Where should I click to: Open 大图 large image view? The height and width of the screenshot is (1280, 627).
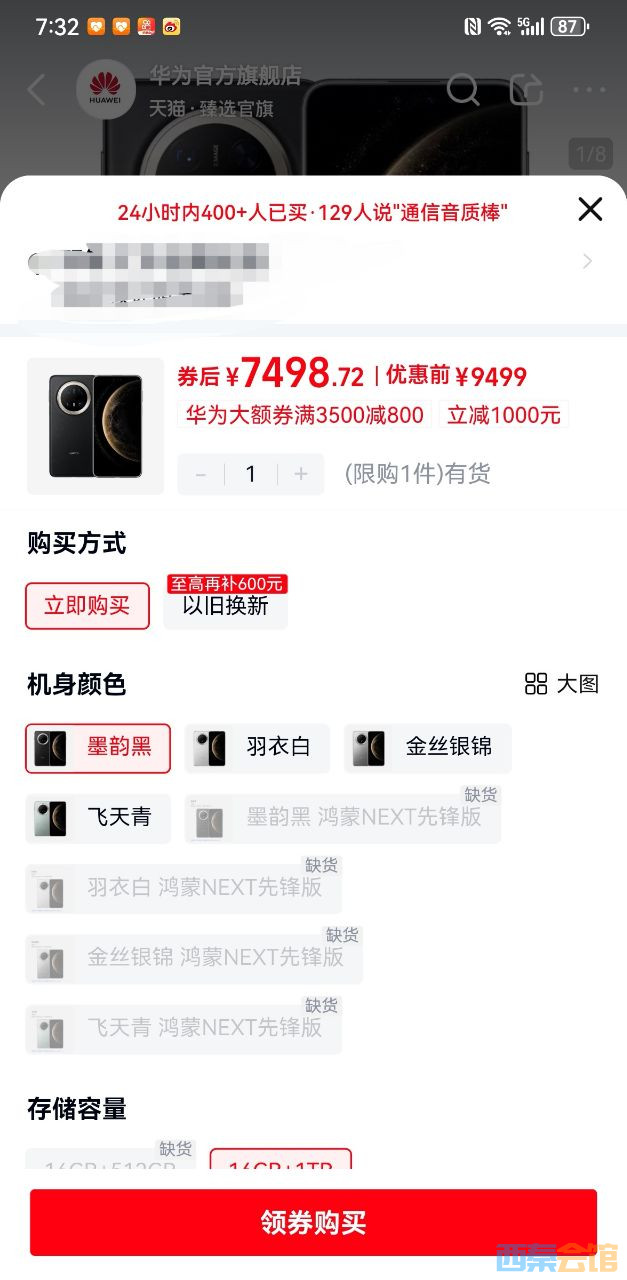(562, 684)
